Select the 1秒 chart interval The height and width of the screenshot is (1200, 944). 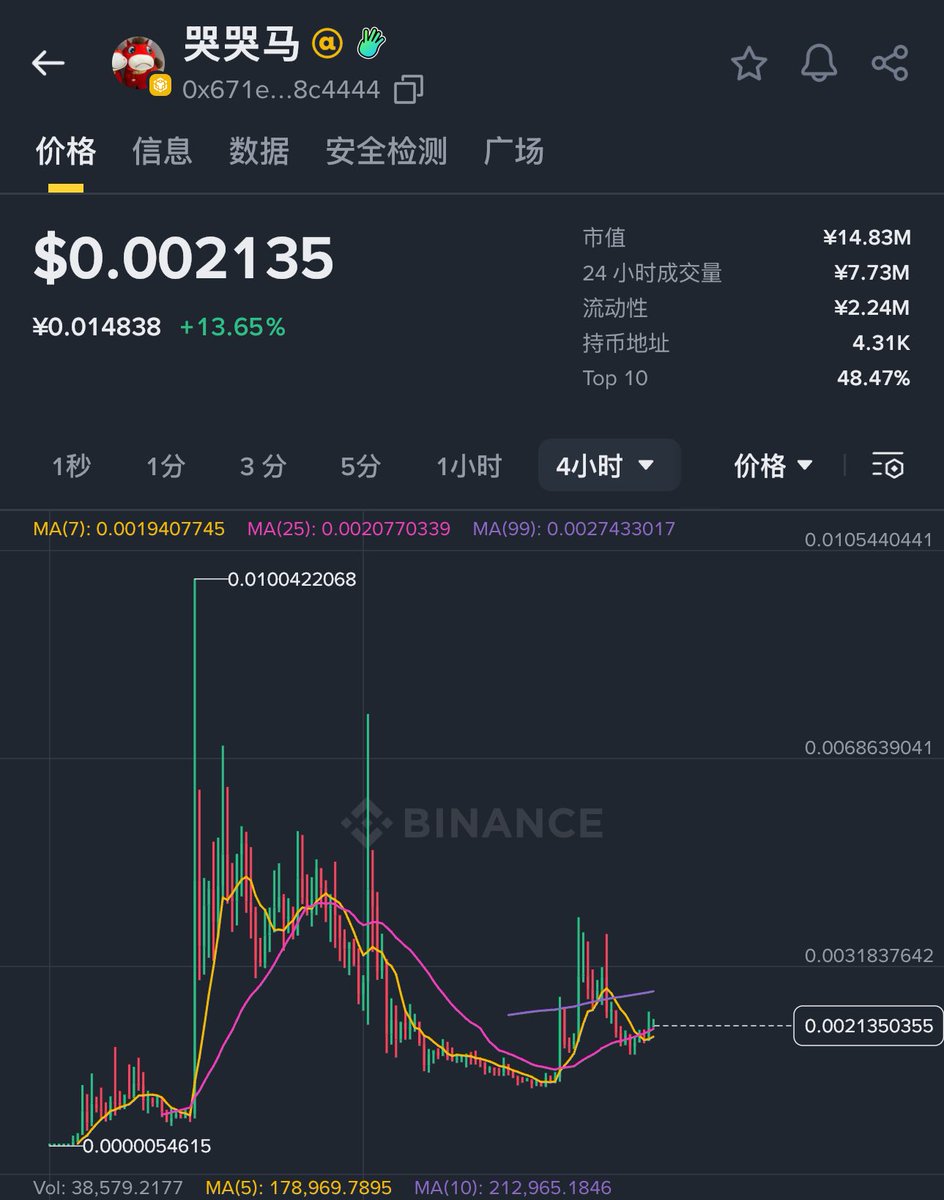click(71, 466)
